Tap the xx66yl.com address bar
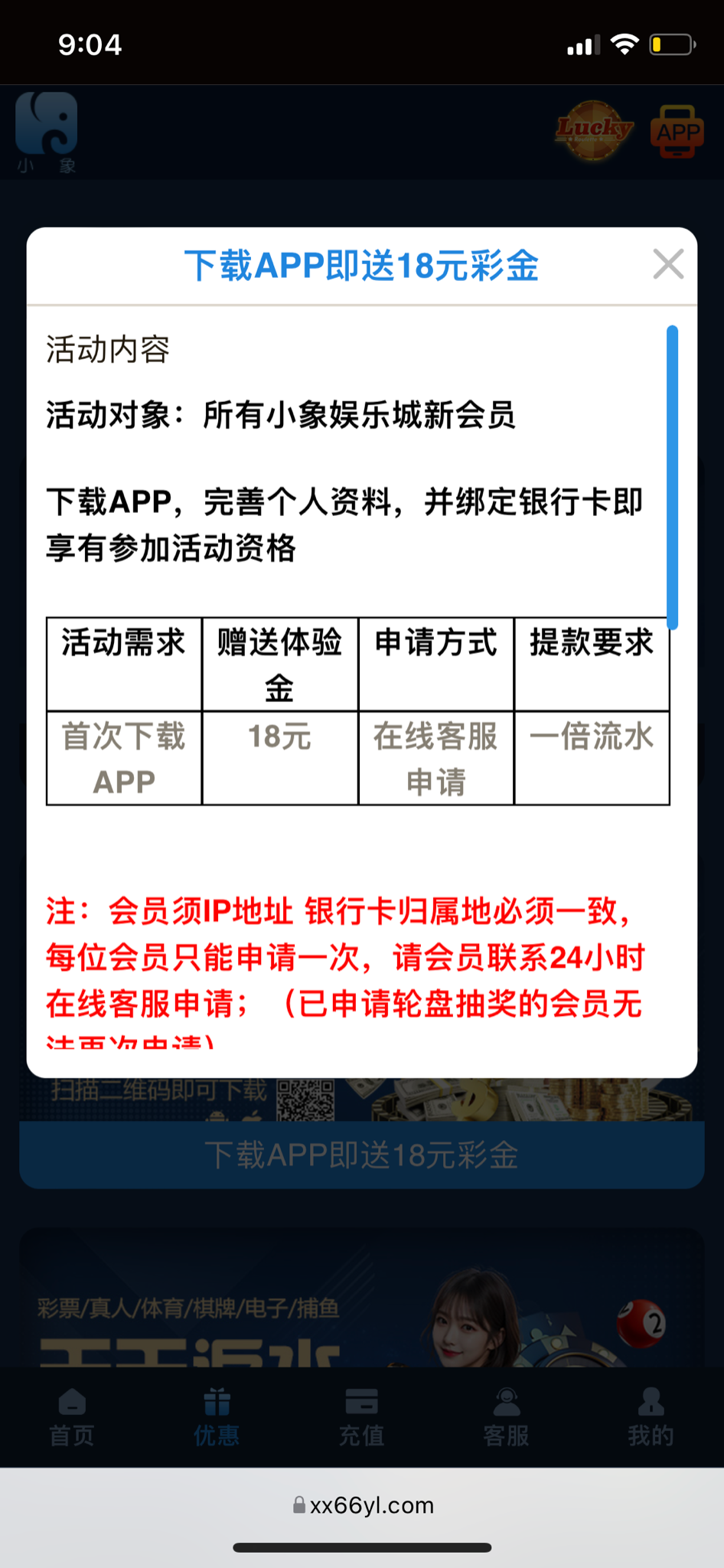The width and height of the screenshot is (724, 1568). [x=363, y=1505]
